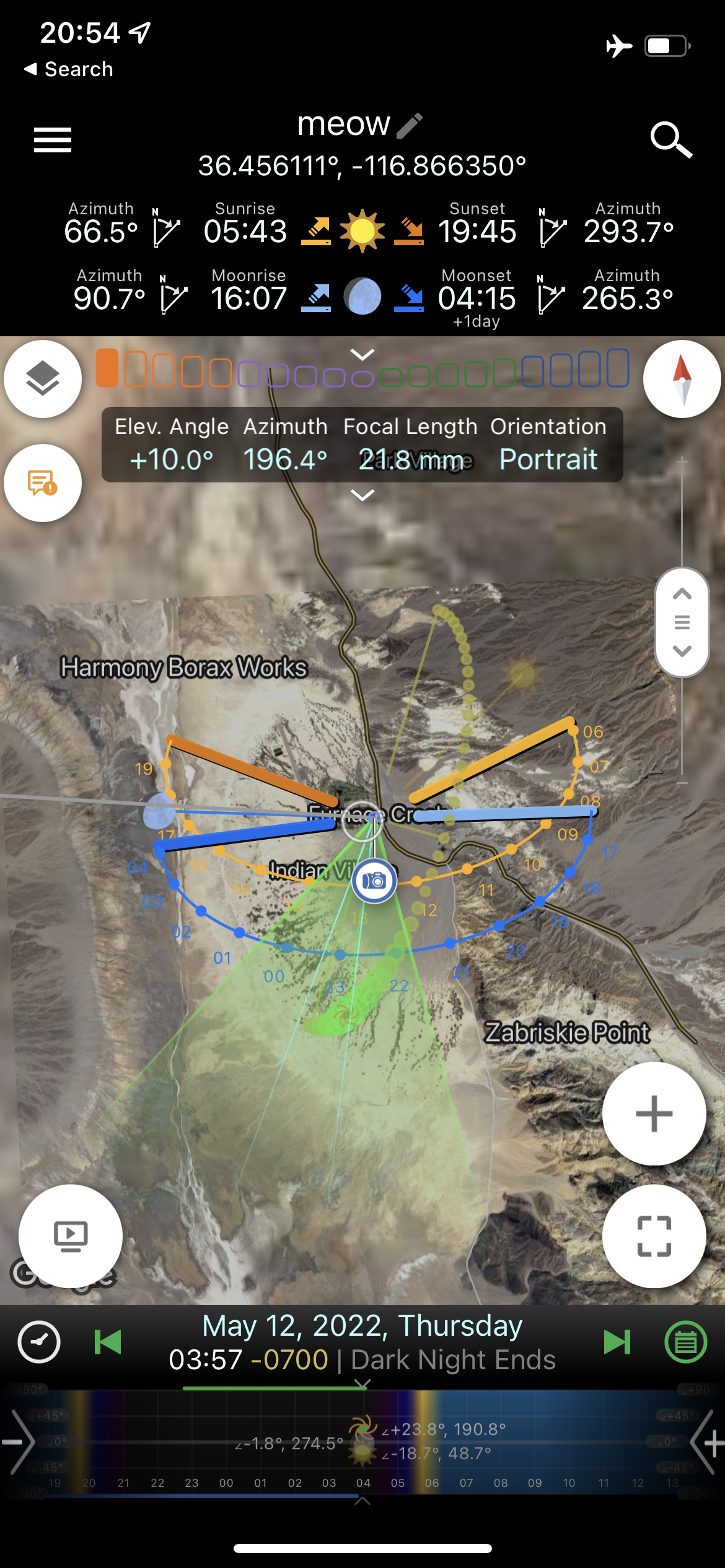The width and height of the screenshot is (725, 1568).
Task: Tap the camera pin on map
Action: tap(374, 880)
